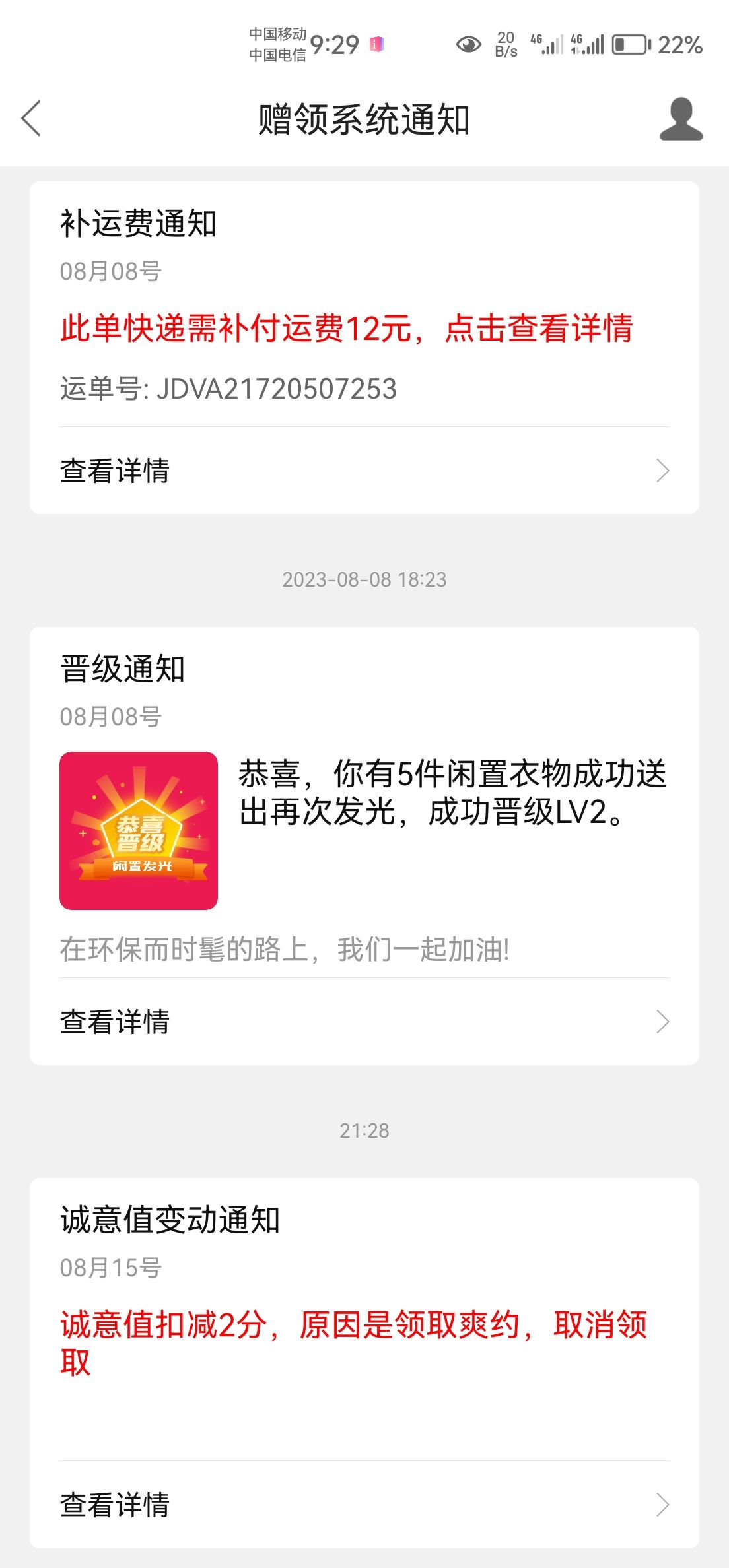Open 查看详情 under 补运费通知
Viewport: 729px width, 1568px height.
pyautogui.click(x=364, y=471)
